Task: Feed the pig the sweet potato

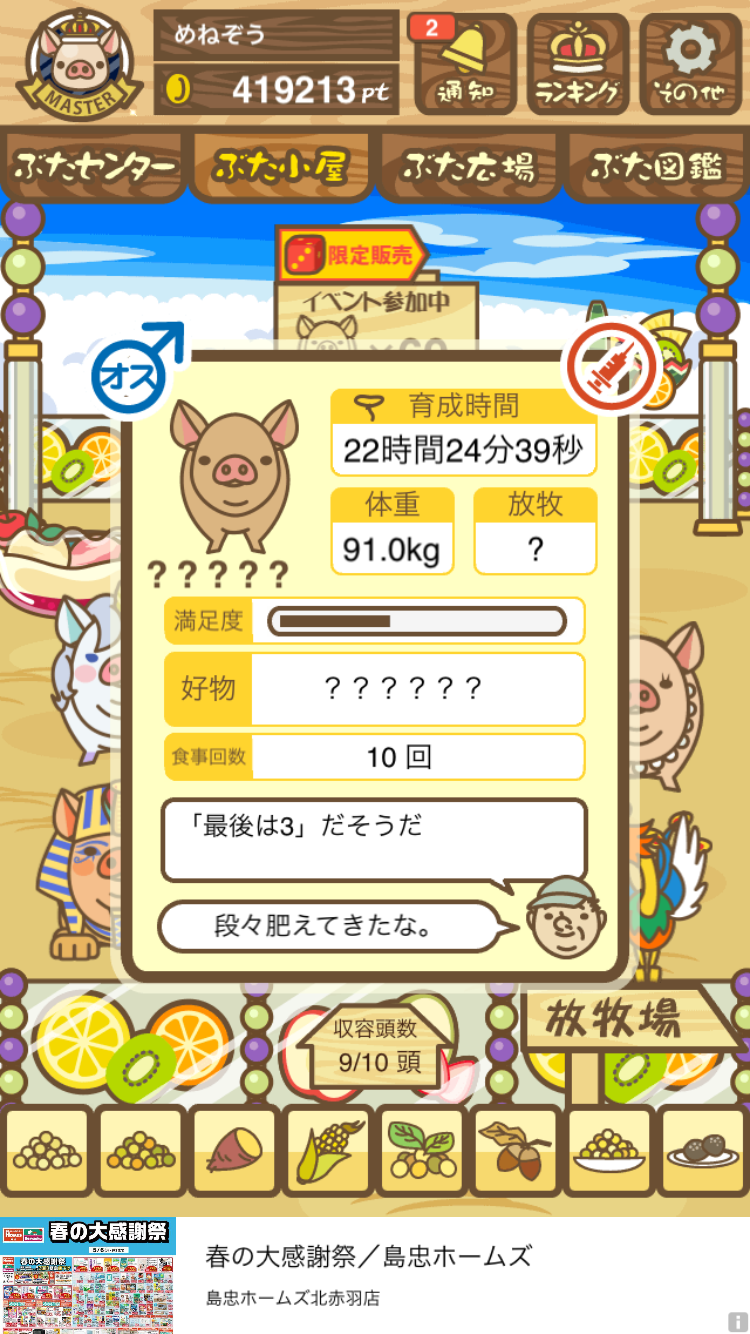Action: pos(235,1152)
